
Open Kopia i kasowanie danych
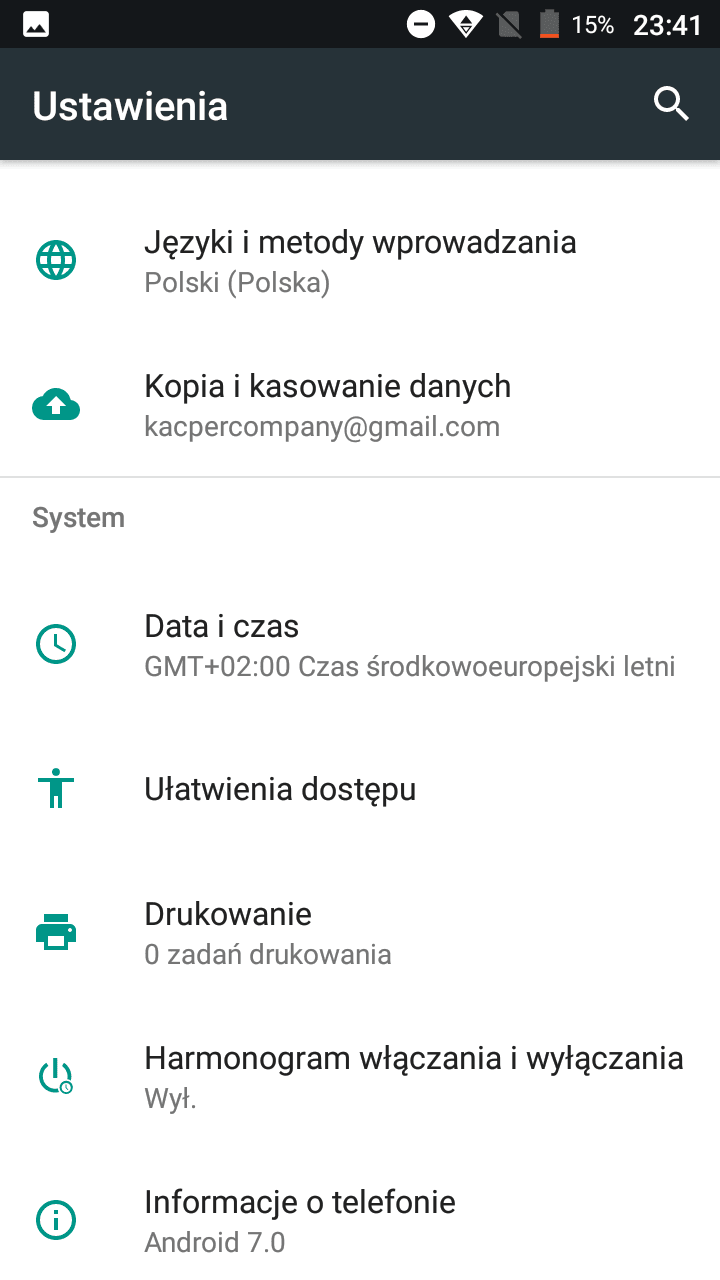[360, 405]
